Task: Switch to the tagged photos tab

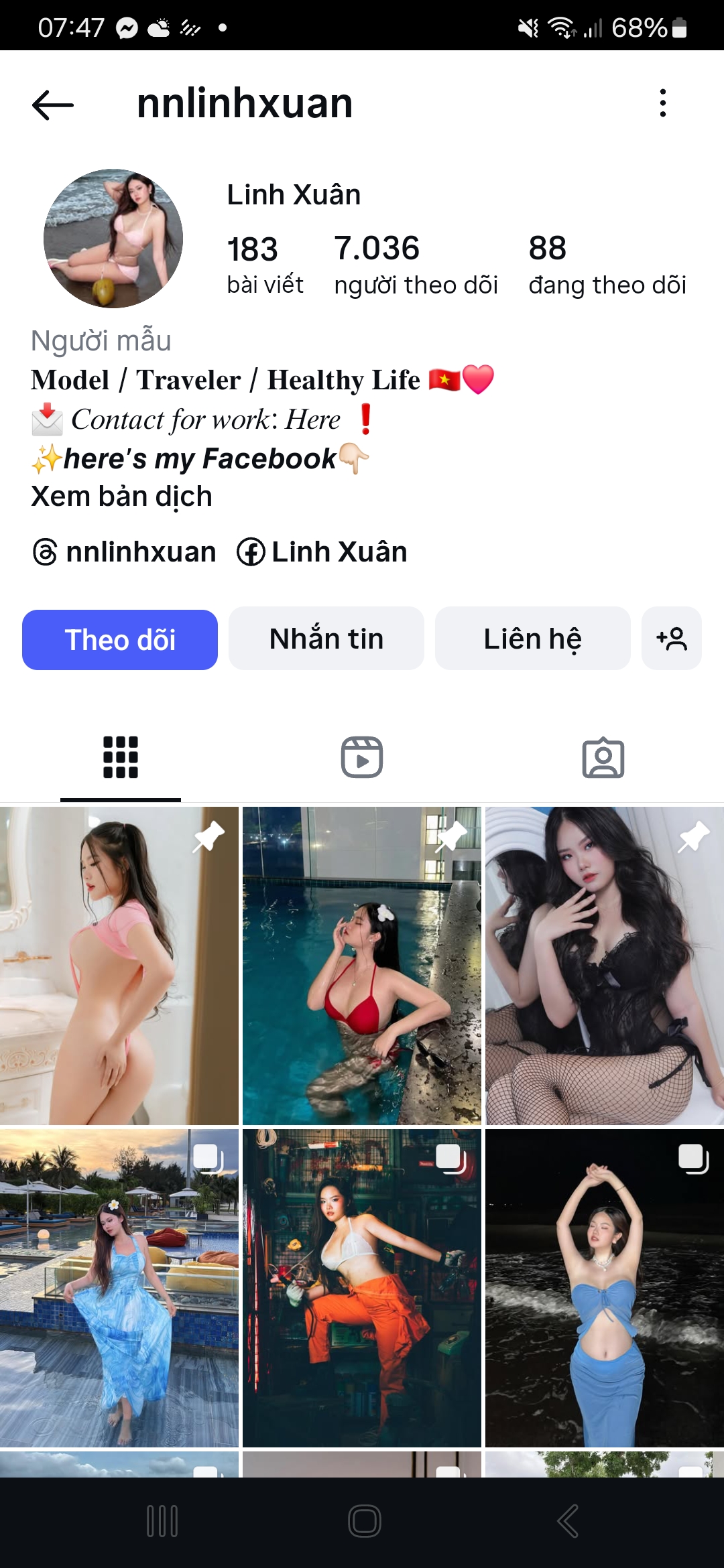Action: click(x=603, y=757)
